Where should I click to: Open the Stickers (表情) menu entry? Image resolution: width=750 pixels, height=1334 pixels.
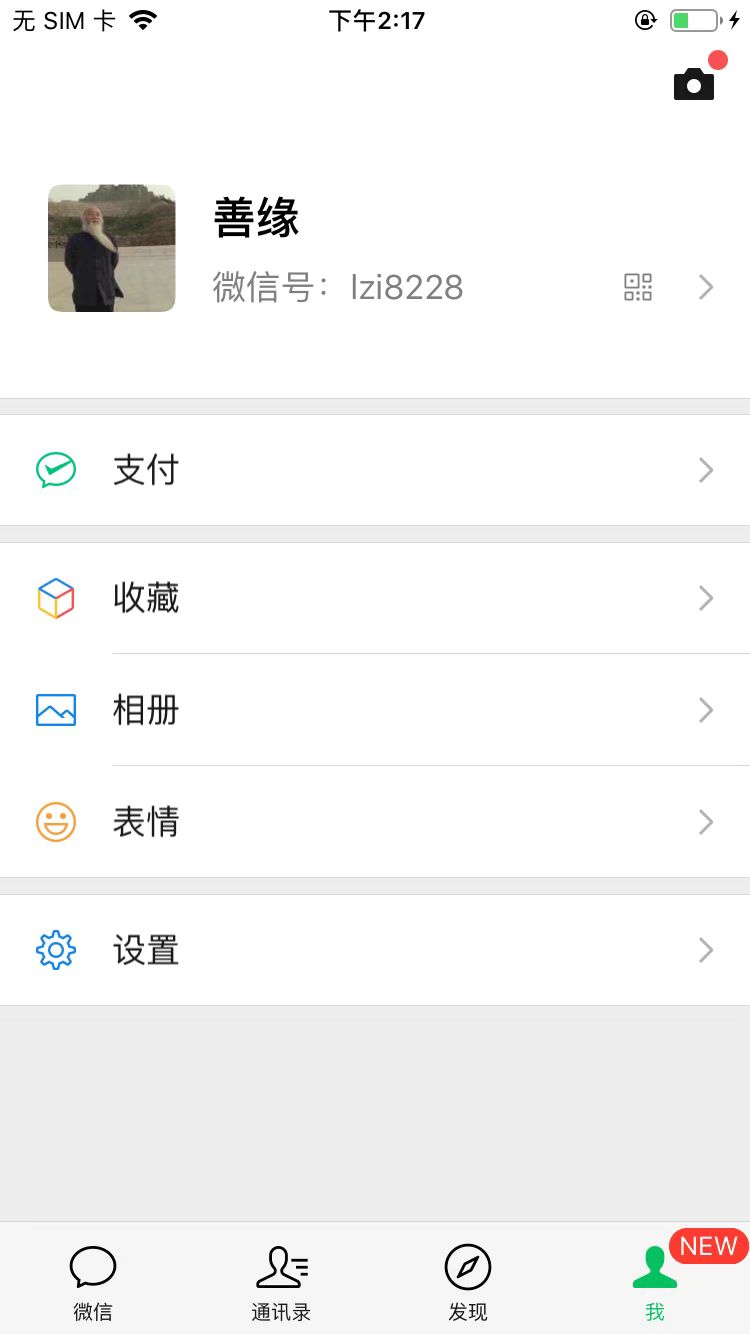[x=146, y=822]
